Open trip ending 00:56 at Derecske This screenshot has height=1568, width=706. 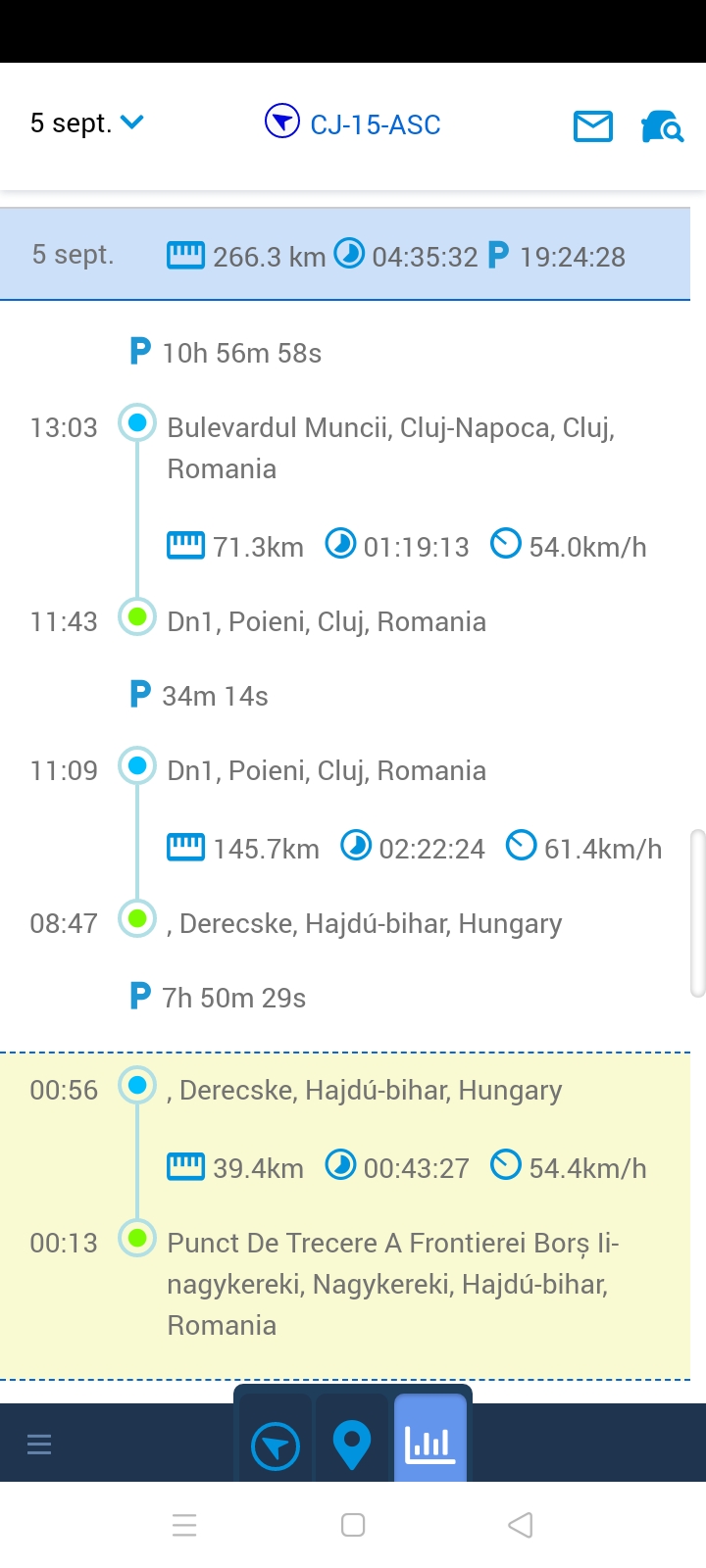pos(364,1090)
